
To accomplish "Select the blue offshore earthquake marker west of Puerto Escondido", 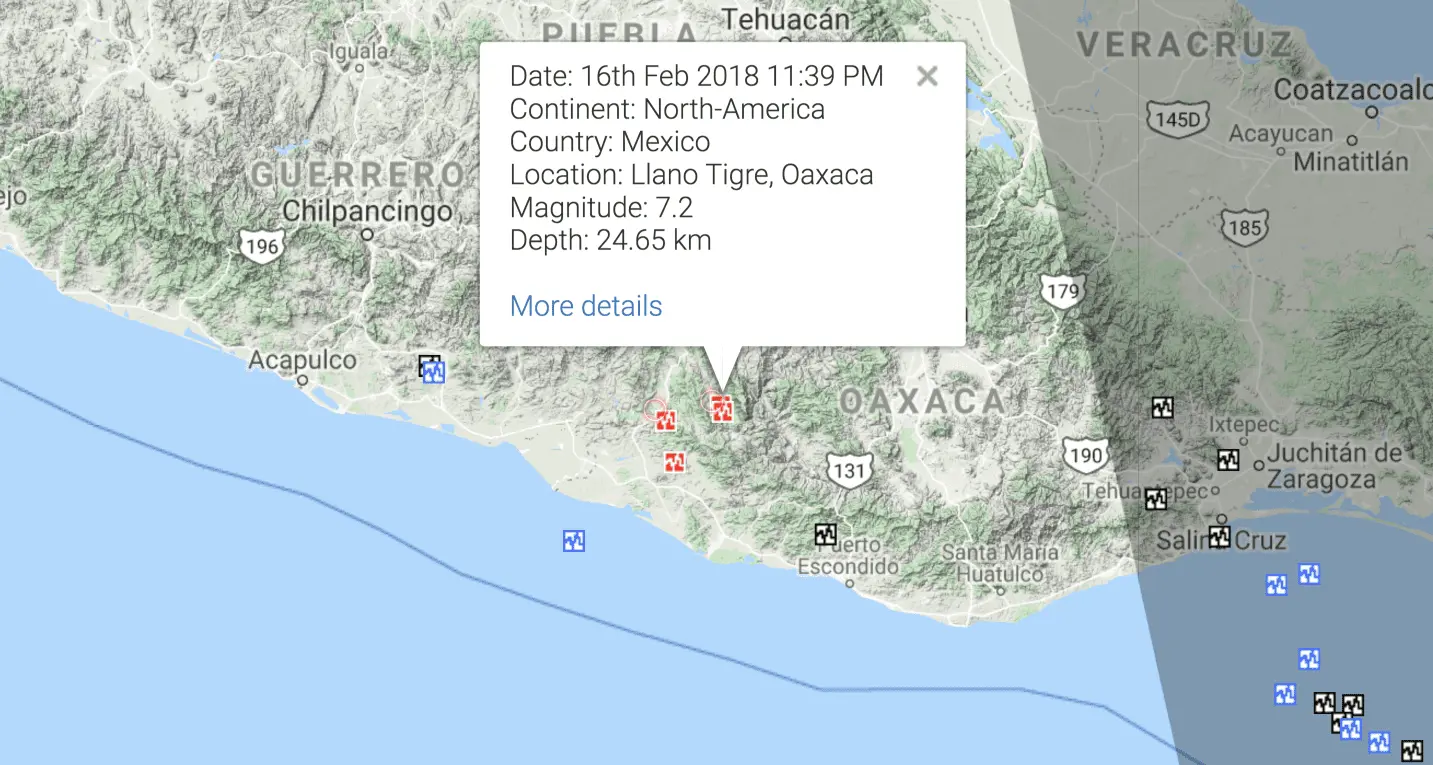I will (573, 541).
